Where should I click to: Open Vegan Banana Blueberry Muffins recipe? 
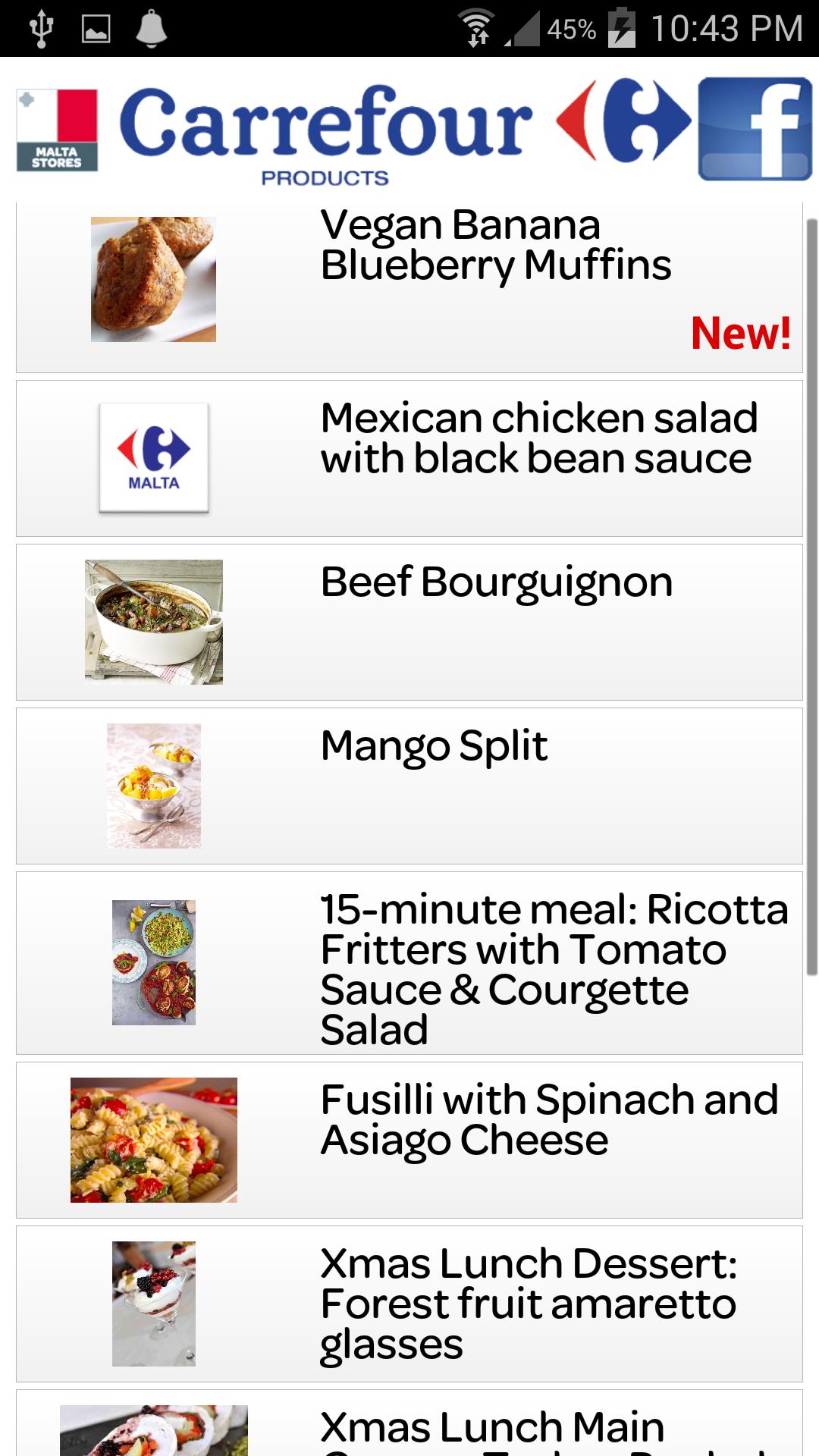point(409,287)
